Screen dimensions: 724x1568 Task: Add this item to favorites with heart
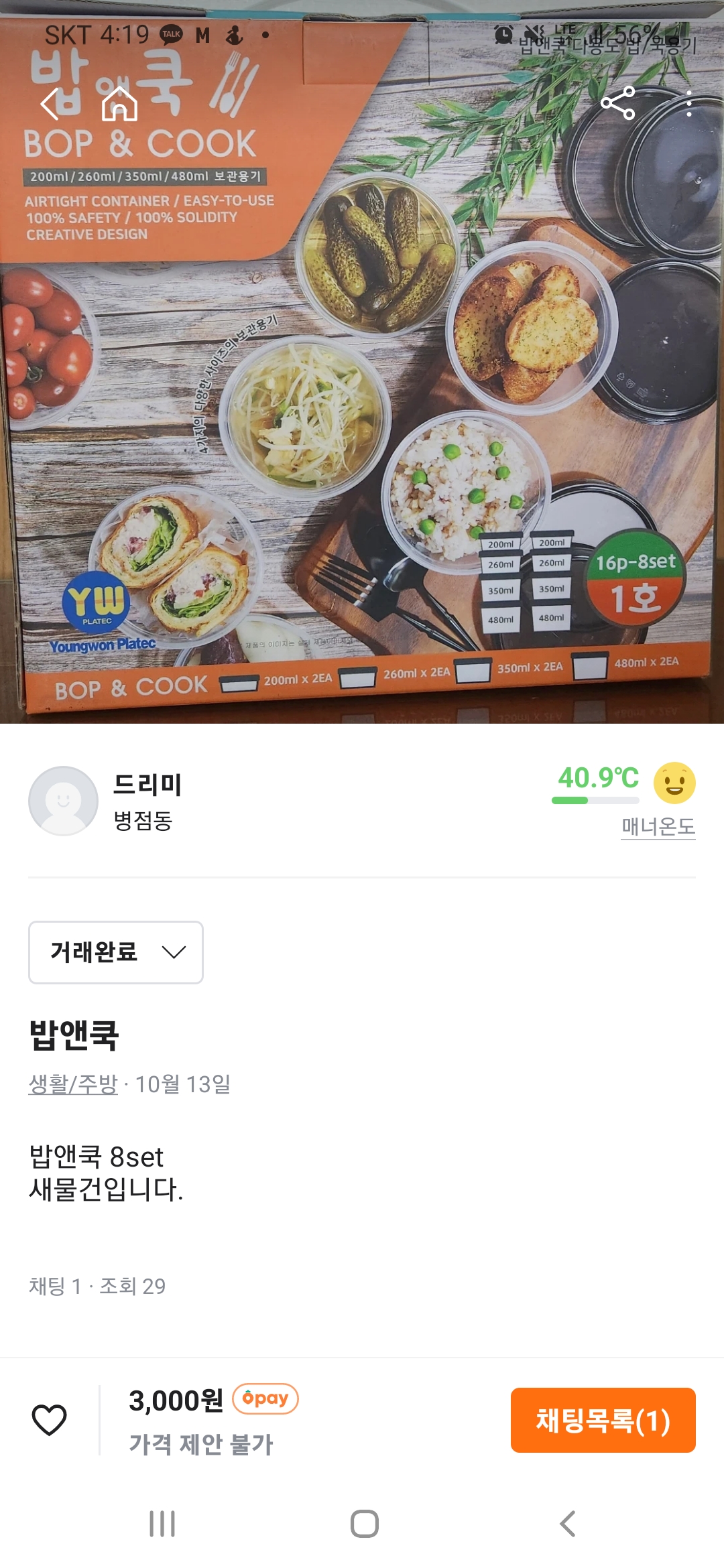[x=50, y=1419]
